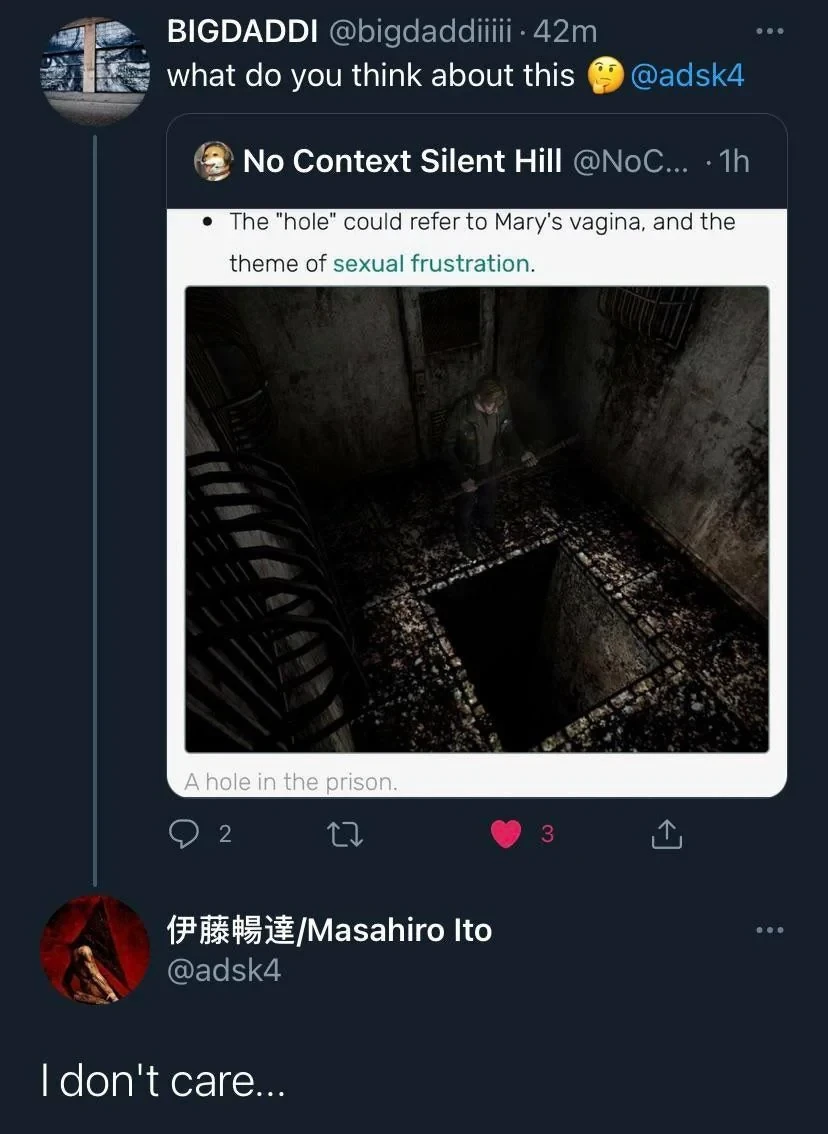Image resolution: width=828 pixels, height=1134 pixels.
Task: Share BIGDADDI's tweet
Action: (666, 834)
